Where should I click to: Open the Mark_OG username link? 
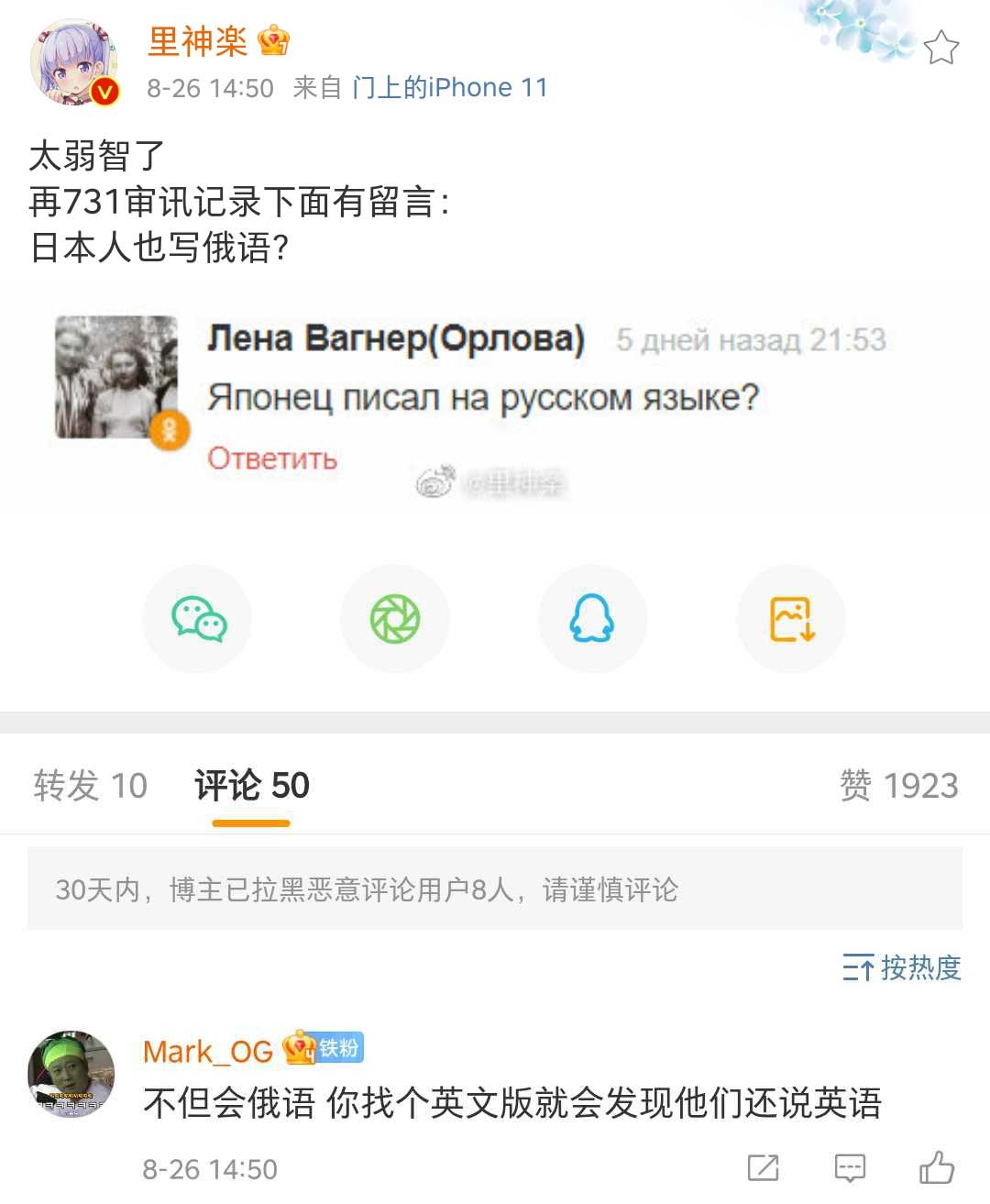point(208,1051)
